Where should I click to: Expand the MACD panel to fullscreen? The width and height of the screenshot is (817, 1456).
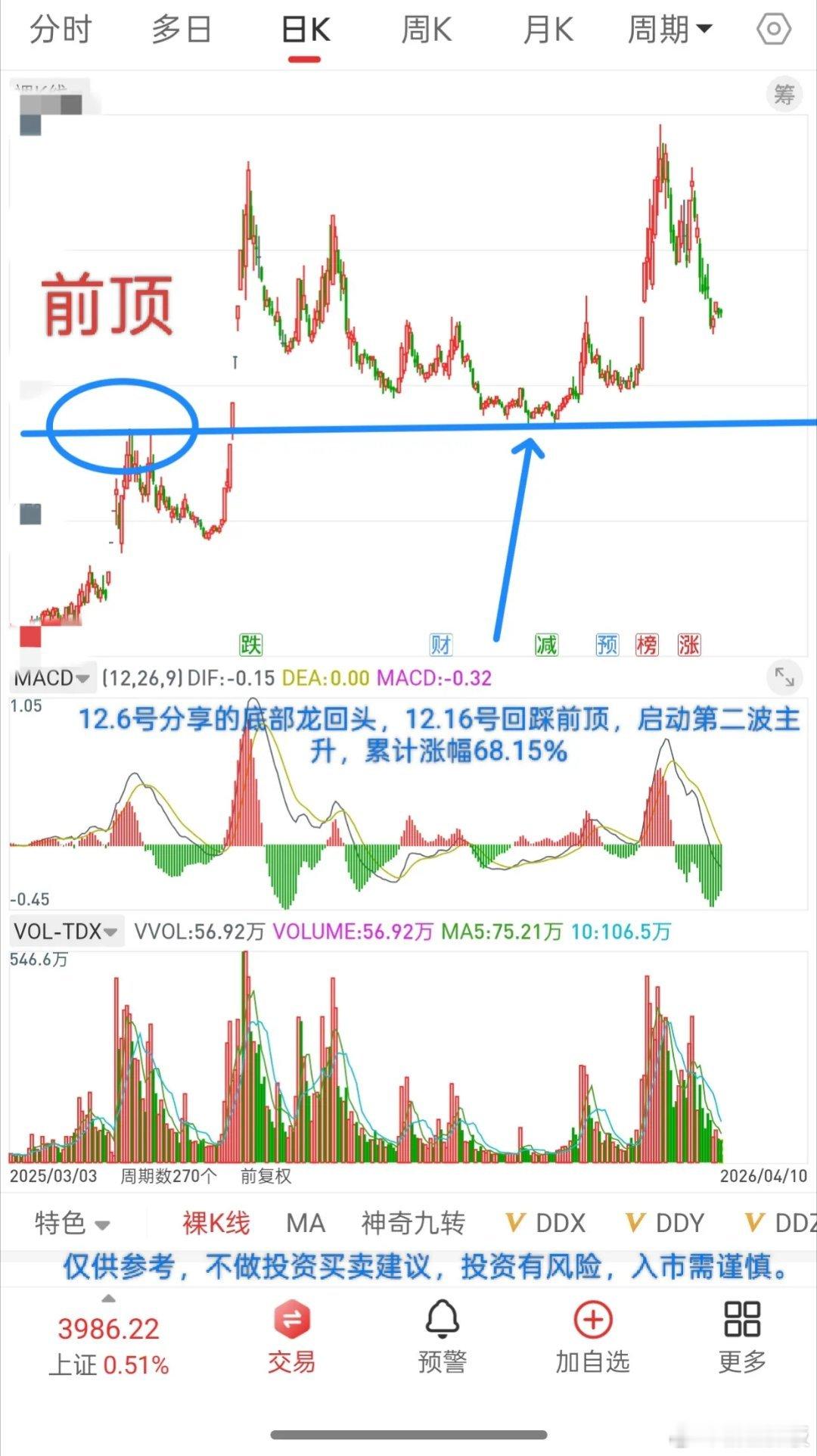point(784,678)
